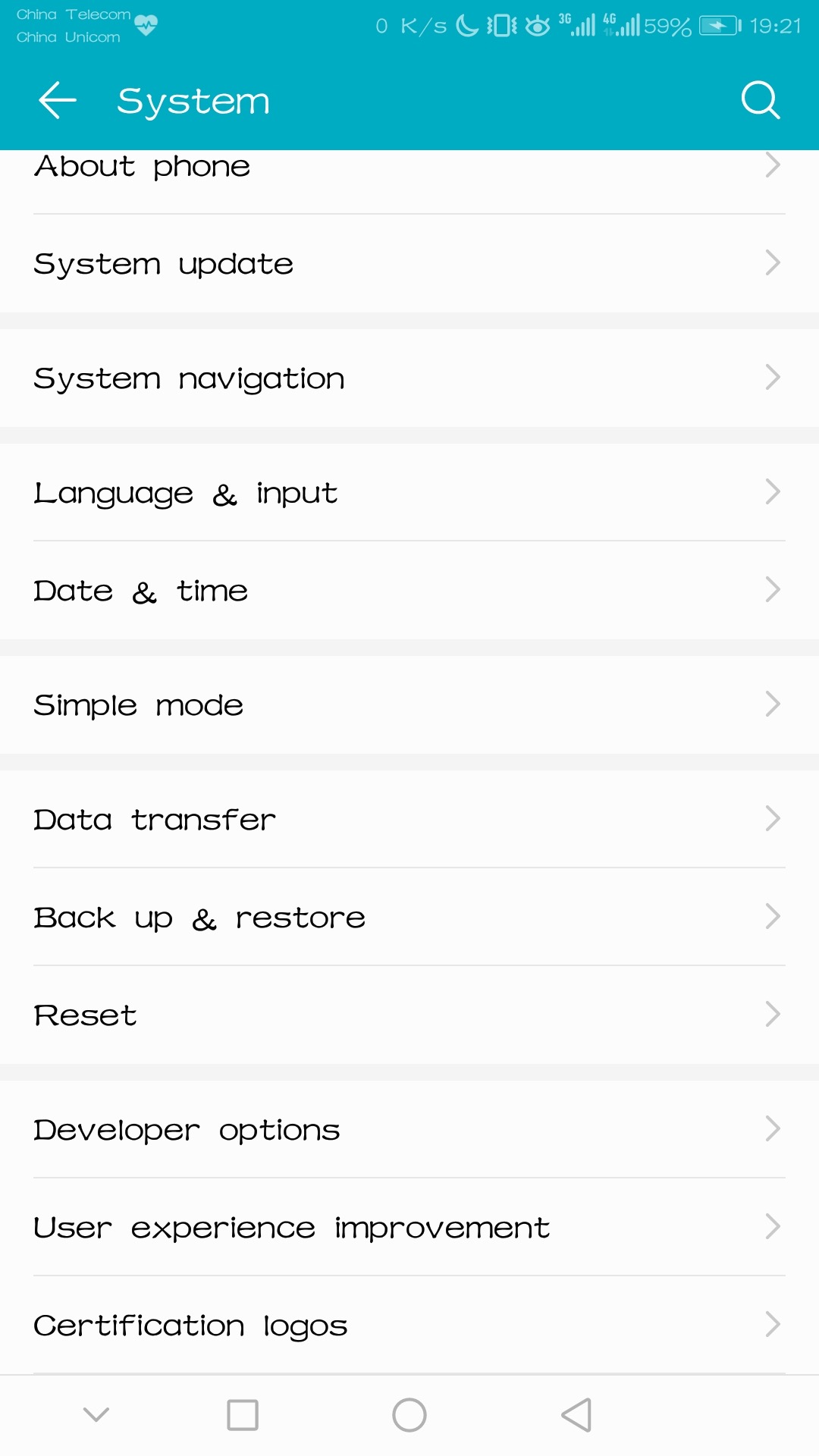The height and width of the screenshot is (1456, 819).
Task: Open Language & input settings
Action: pyautogui.click(x=409, y=493)
